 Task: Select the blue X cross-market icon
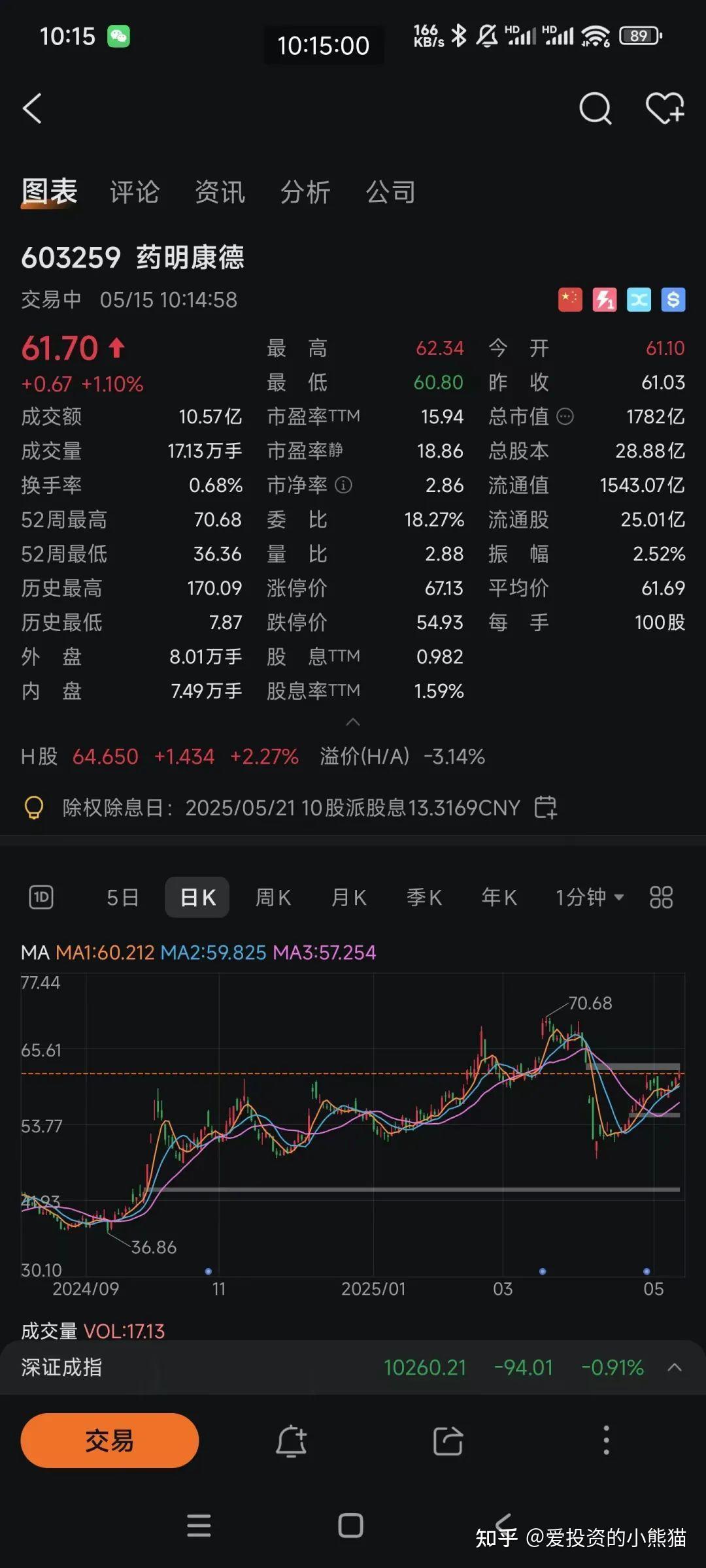tap(639, 299)
